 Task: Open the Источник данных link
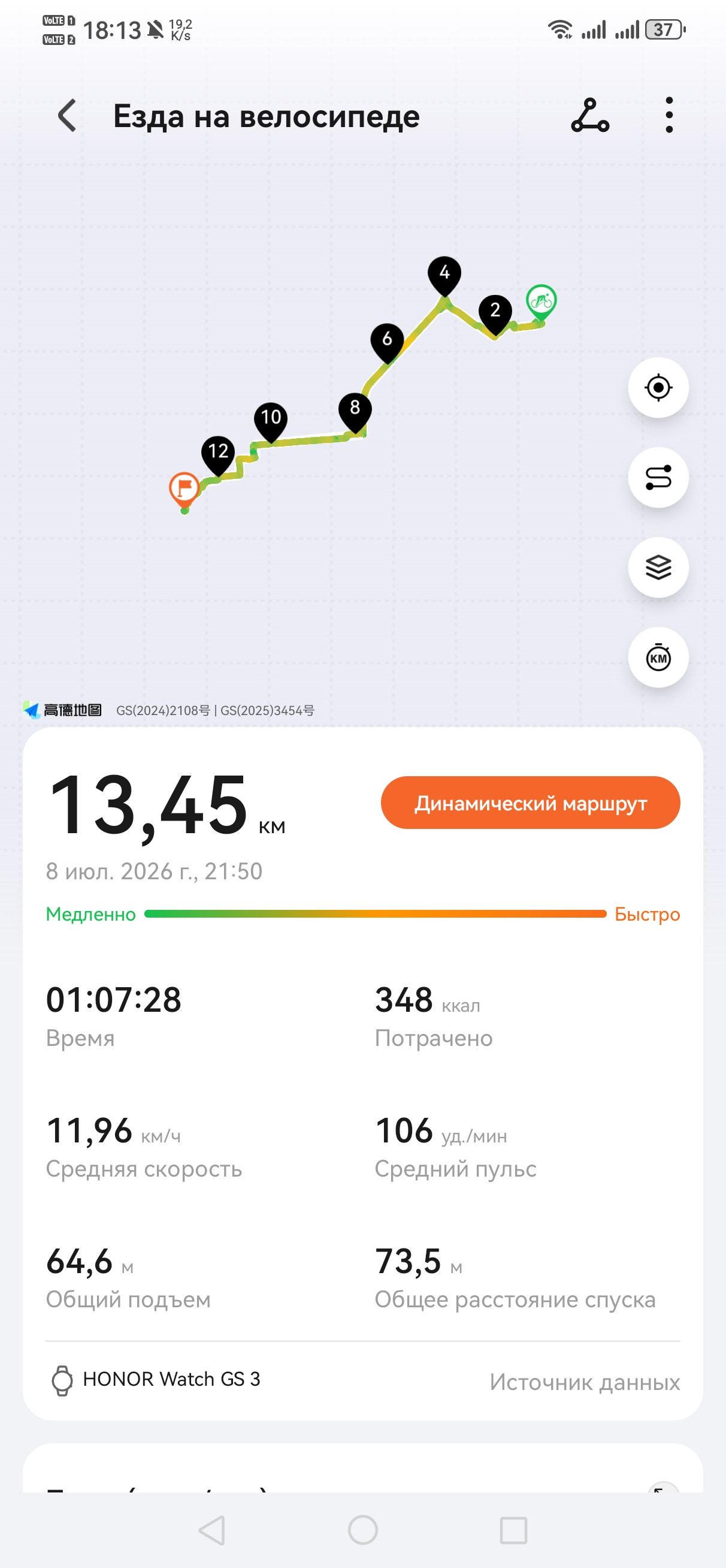585,1382
